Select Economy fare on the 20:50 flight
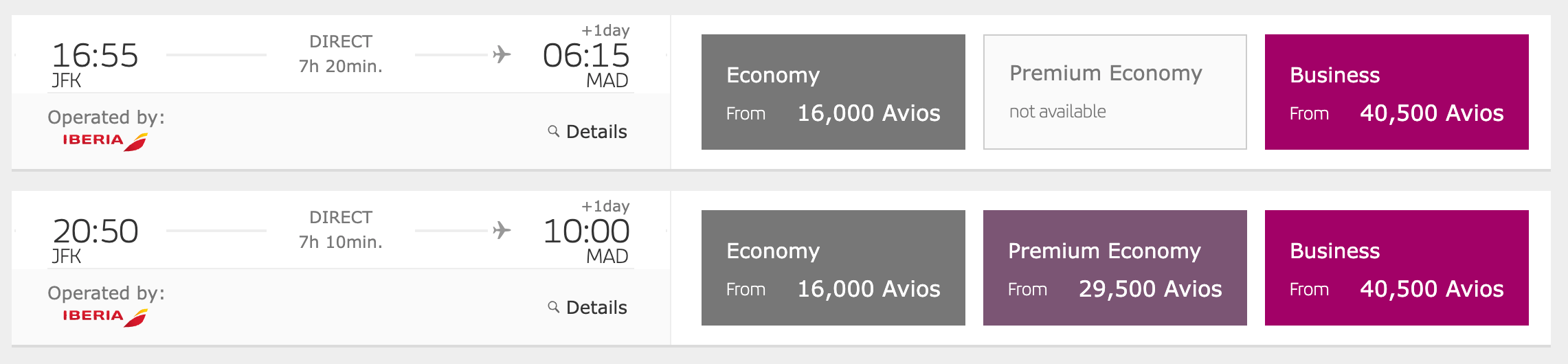 coord(833,268)
